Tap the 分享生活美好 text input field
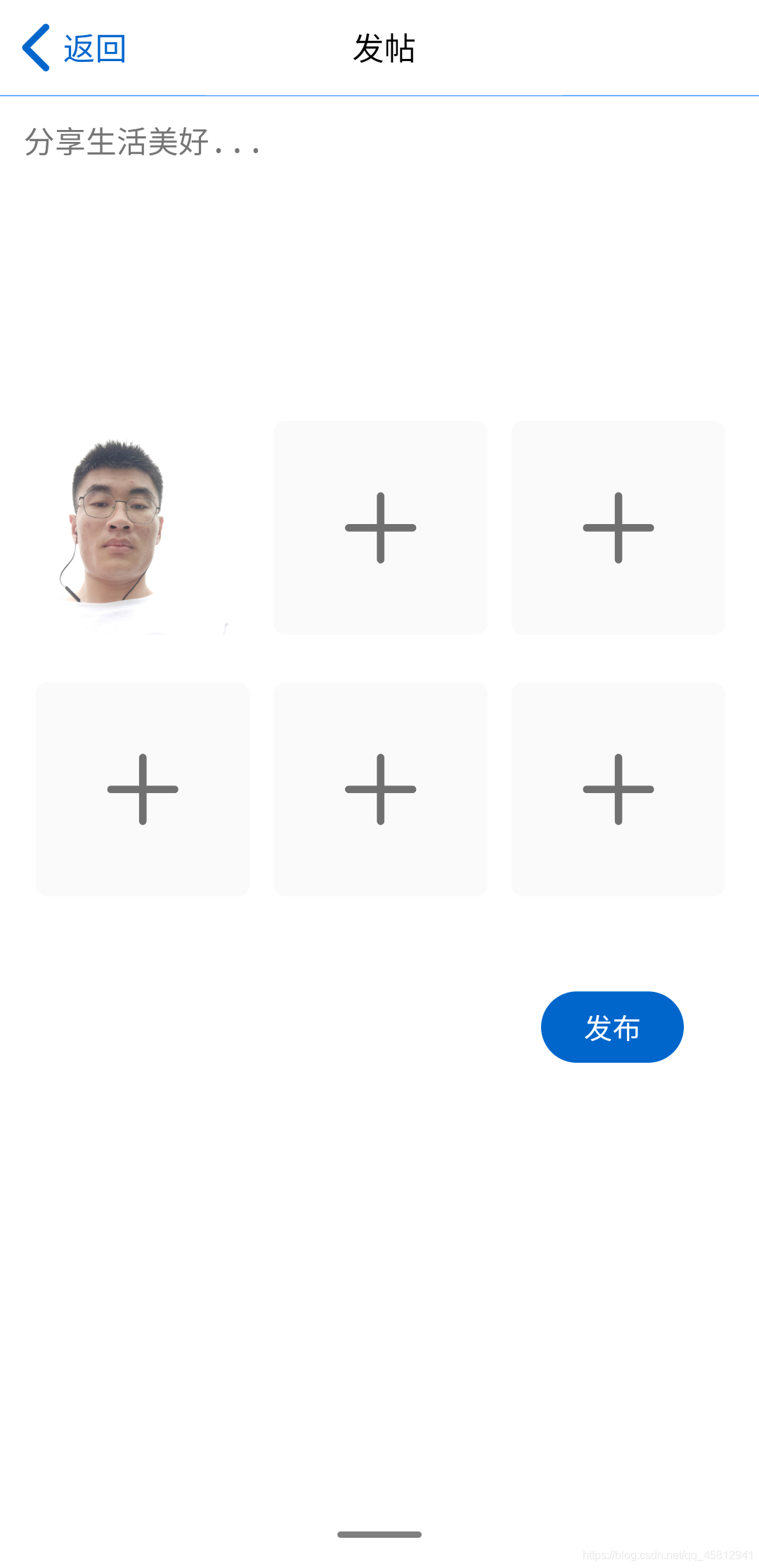 (141, 144)
